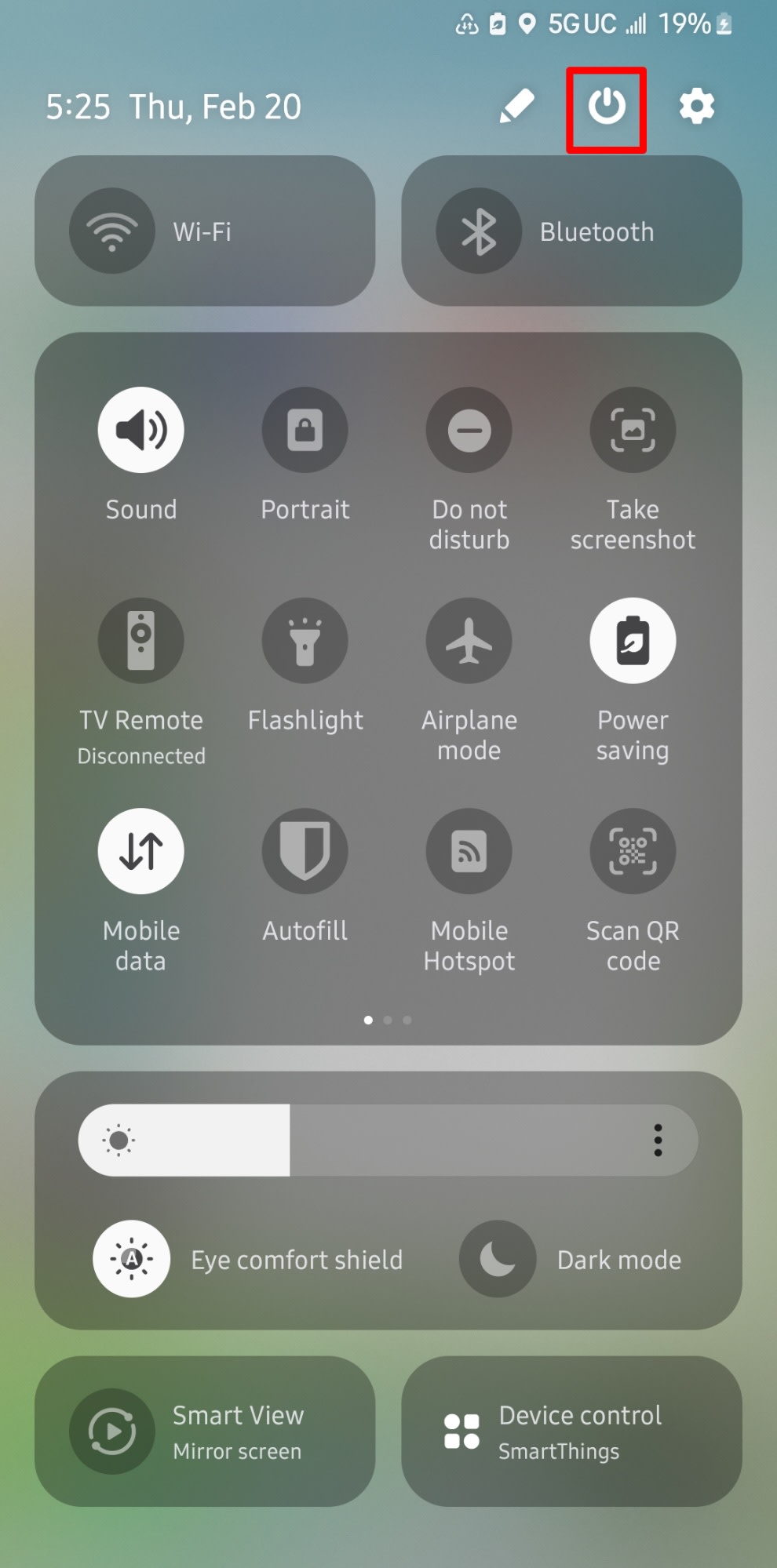The width and height of the screenshot is (777, 1568).
Task: Open settings via the gear icon
Action: tap(696, 107)
